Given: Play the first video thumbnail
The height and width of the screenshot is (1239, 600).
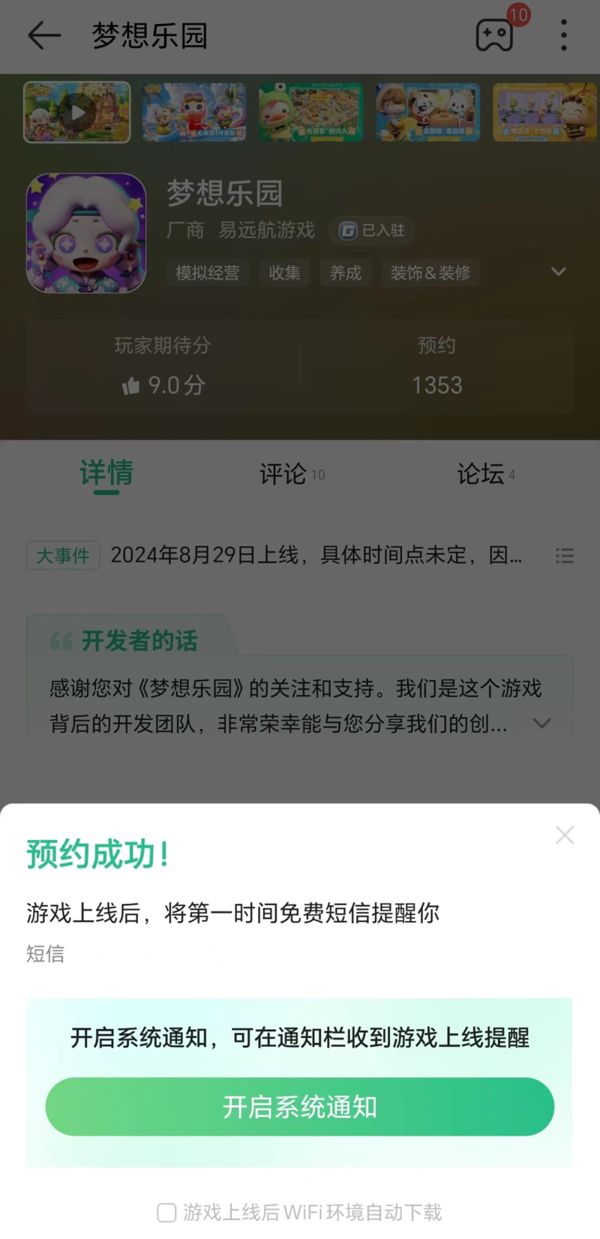Looking at the screenshot, I should [x=77, y=112].
